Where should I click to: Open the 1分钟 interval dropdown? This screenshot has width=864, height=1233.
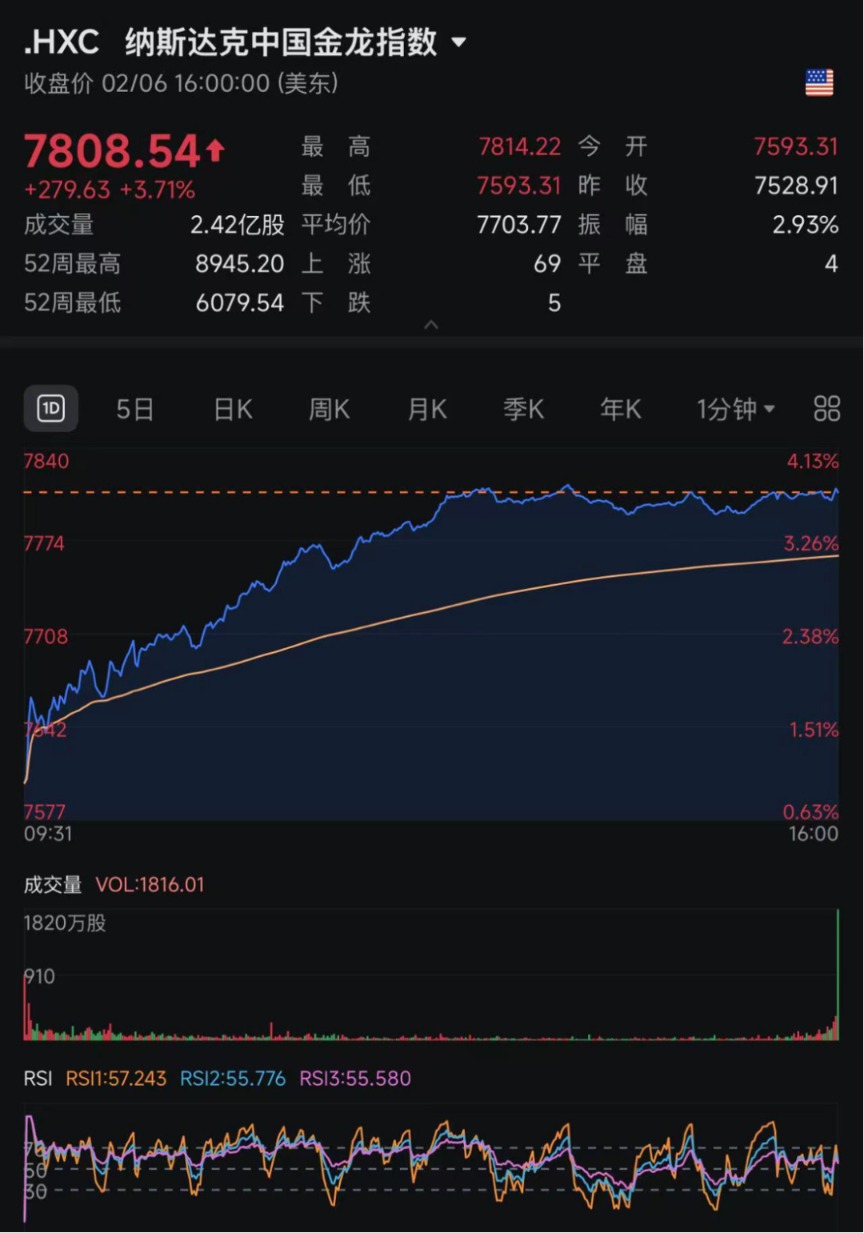point(736,409)
